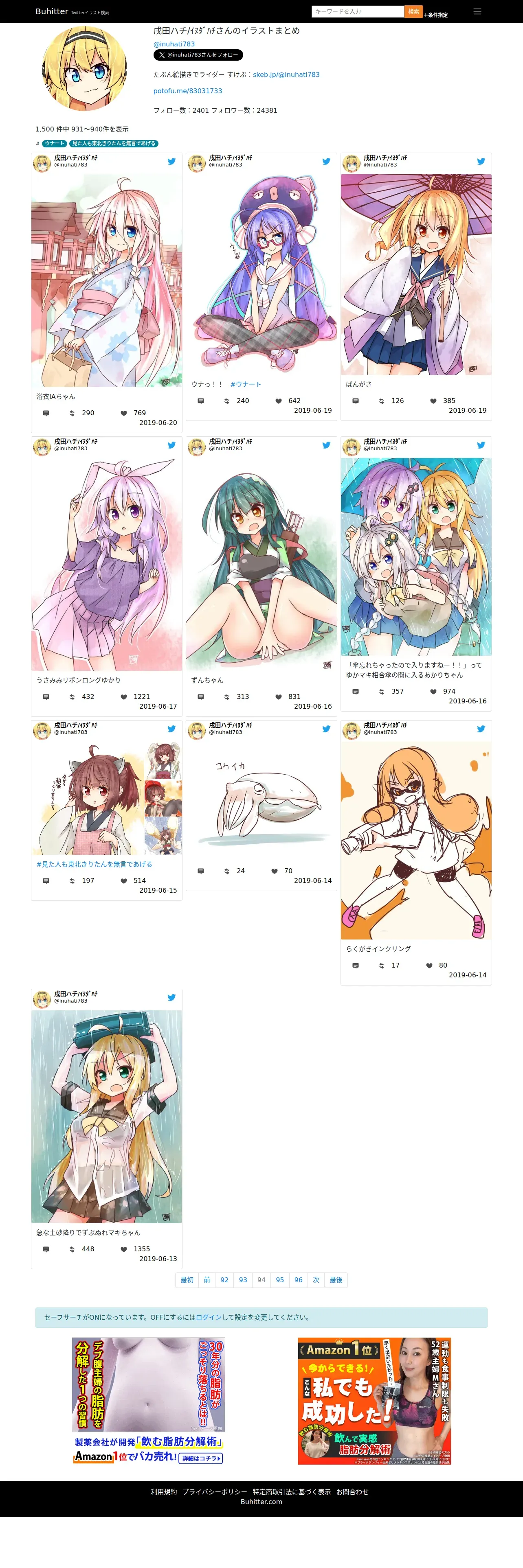Open the +条件指定 condition filter
This screenshot has width=523, height=1568.
tap(436, 15)
